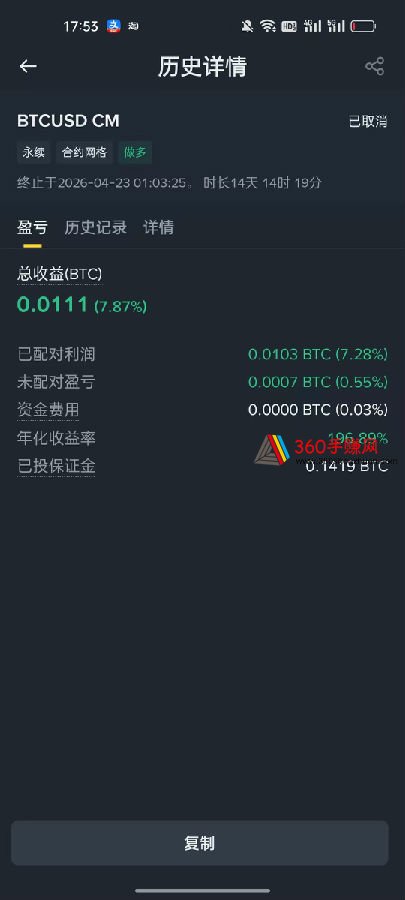Image resolution: width=405 pixels, height=900 pixels.
Task: Go back using the arrow
Action: point(28,67)
